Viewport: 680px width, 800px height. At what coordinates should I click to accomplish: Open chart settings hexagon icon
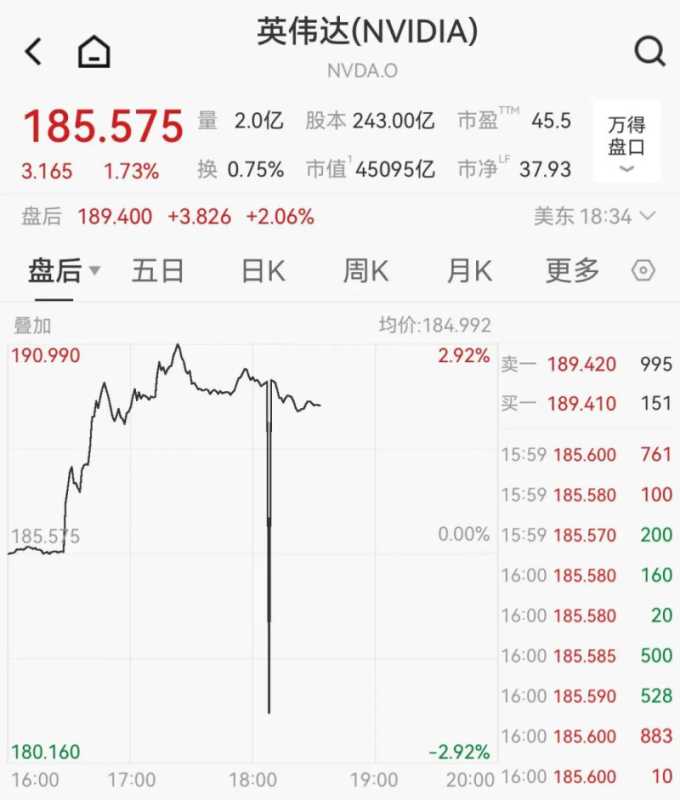coord(644,270)
